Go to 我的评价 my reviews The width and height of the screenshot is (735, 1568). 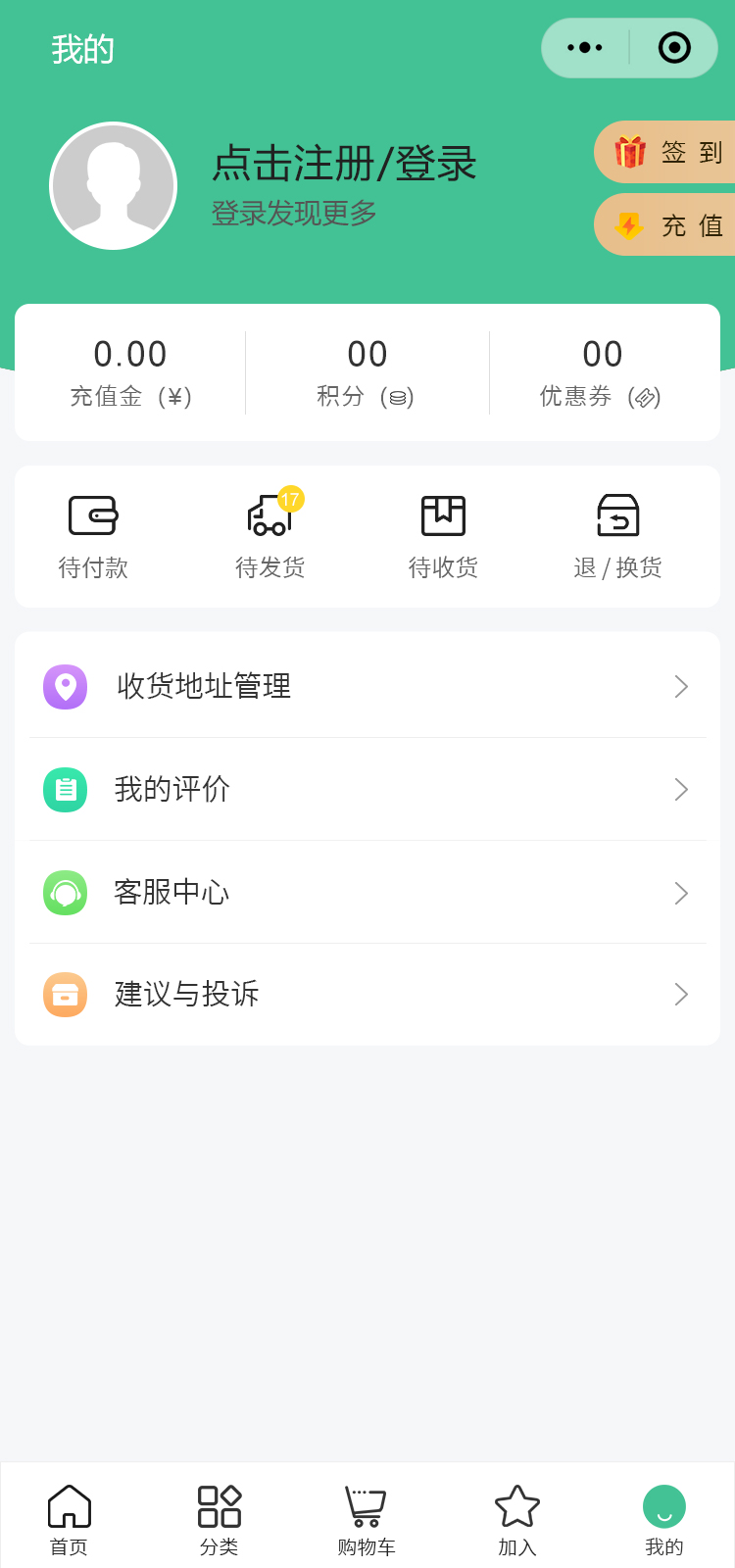tap(367, 789)
